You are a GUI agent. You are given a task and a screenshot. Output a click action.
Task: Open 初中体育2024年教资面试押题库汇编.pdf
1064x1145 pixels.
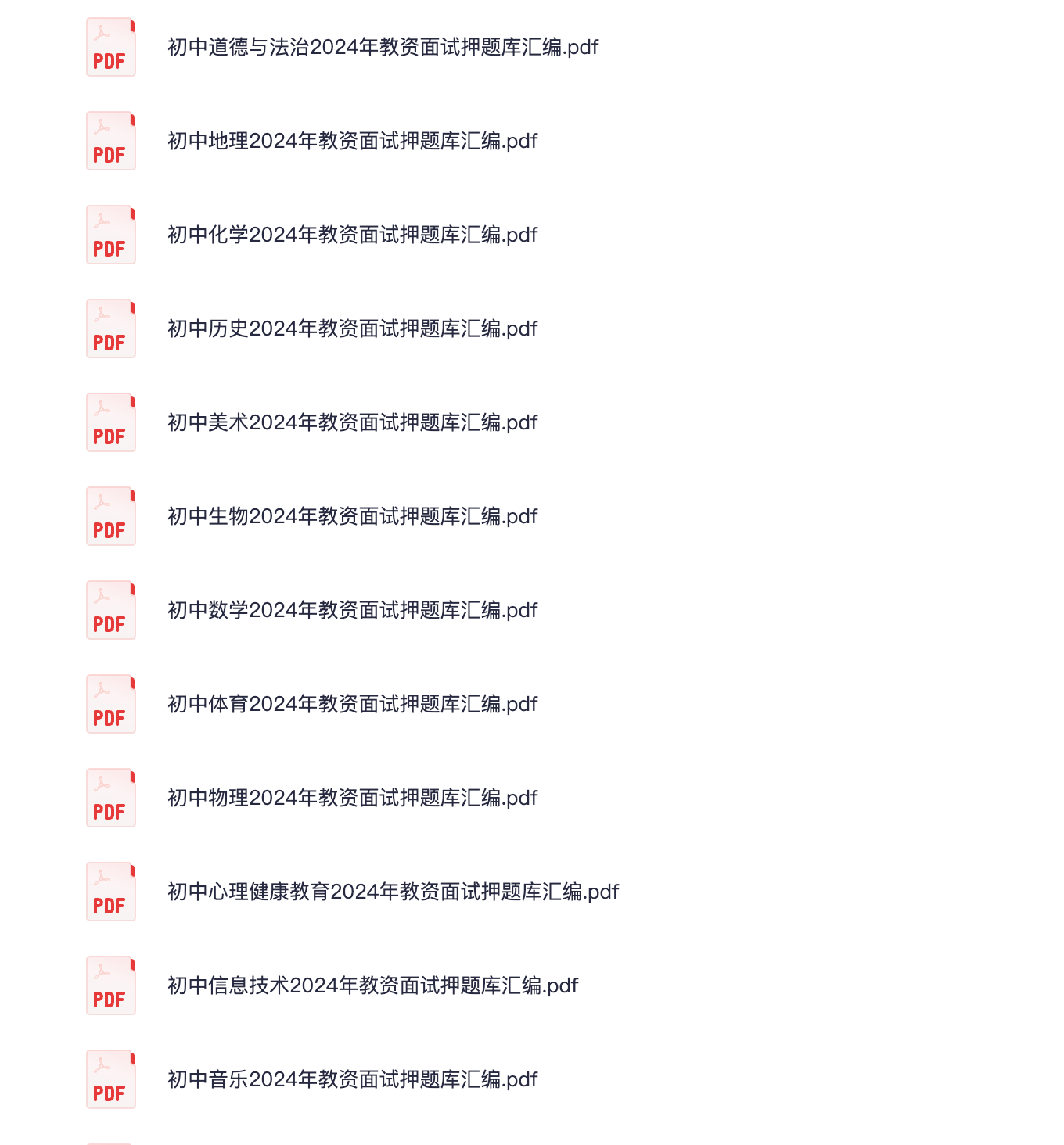point(351,704)
